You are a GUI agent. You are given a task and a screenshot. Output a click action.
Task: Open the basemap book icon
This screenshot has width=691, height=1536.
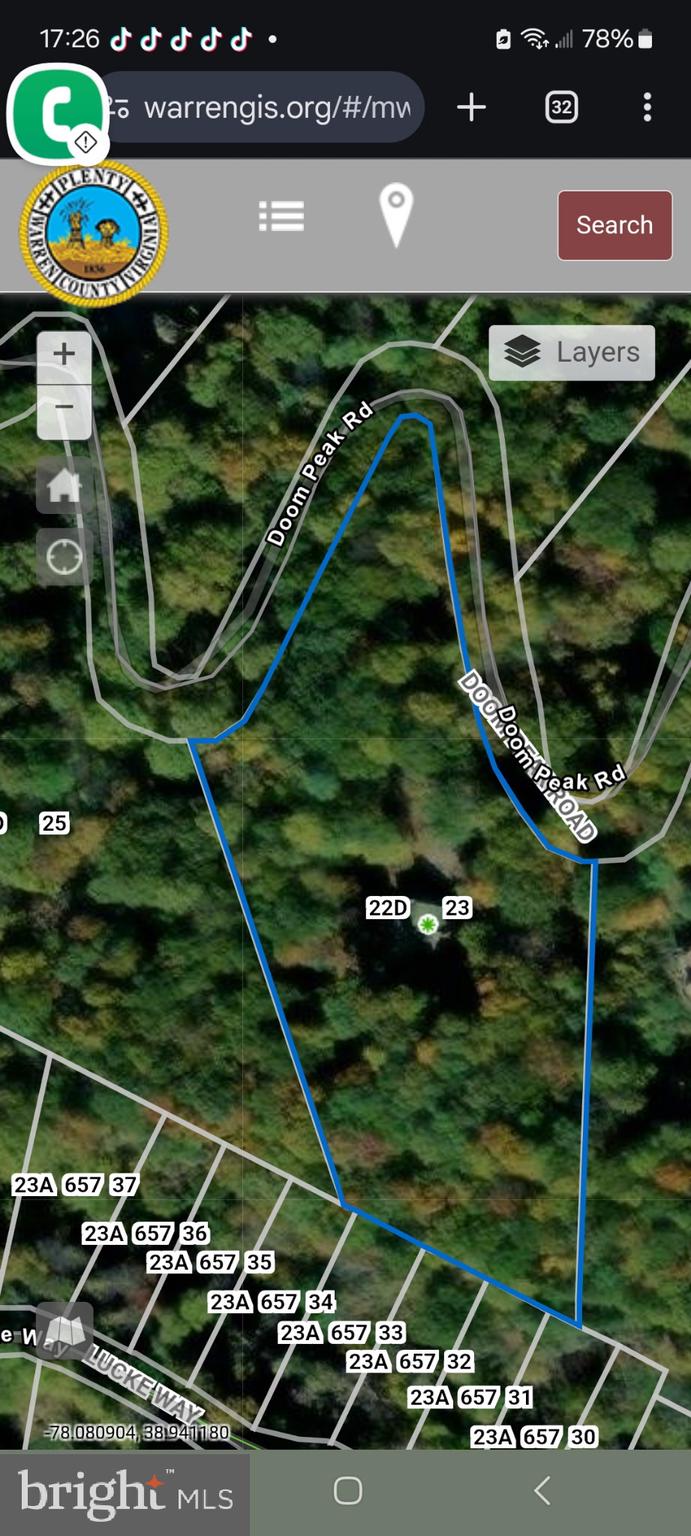tap(64, 1331)
